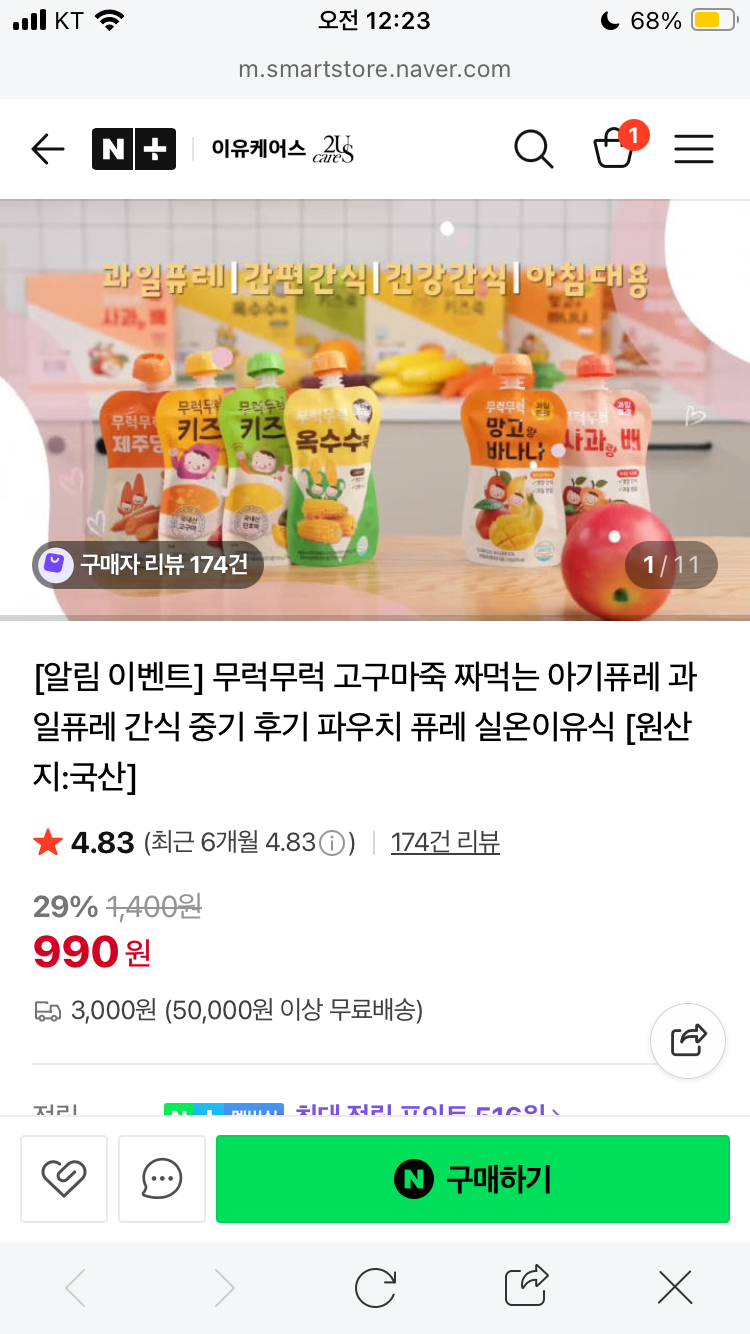Image resolution: width=750 pixels, height=1334 pixels.
Task: Share the product via the share icon
Action: point(687,1040)
